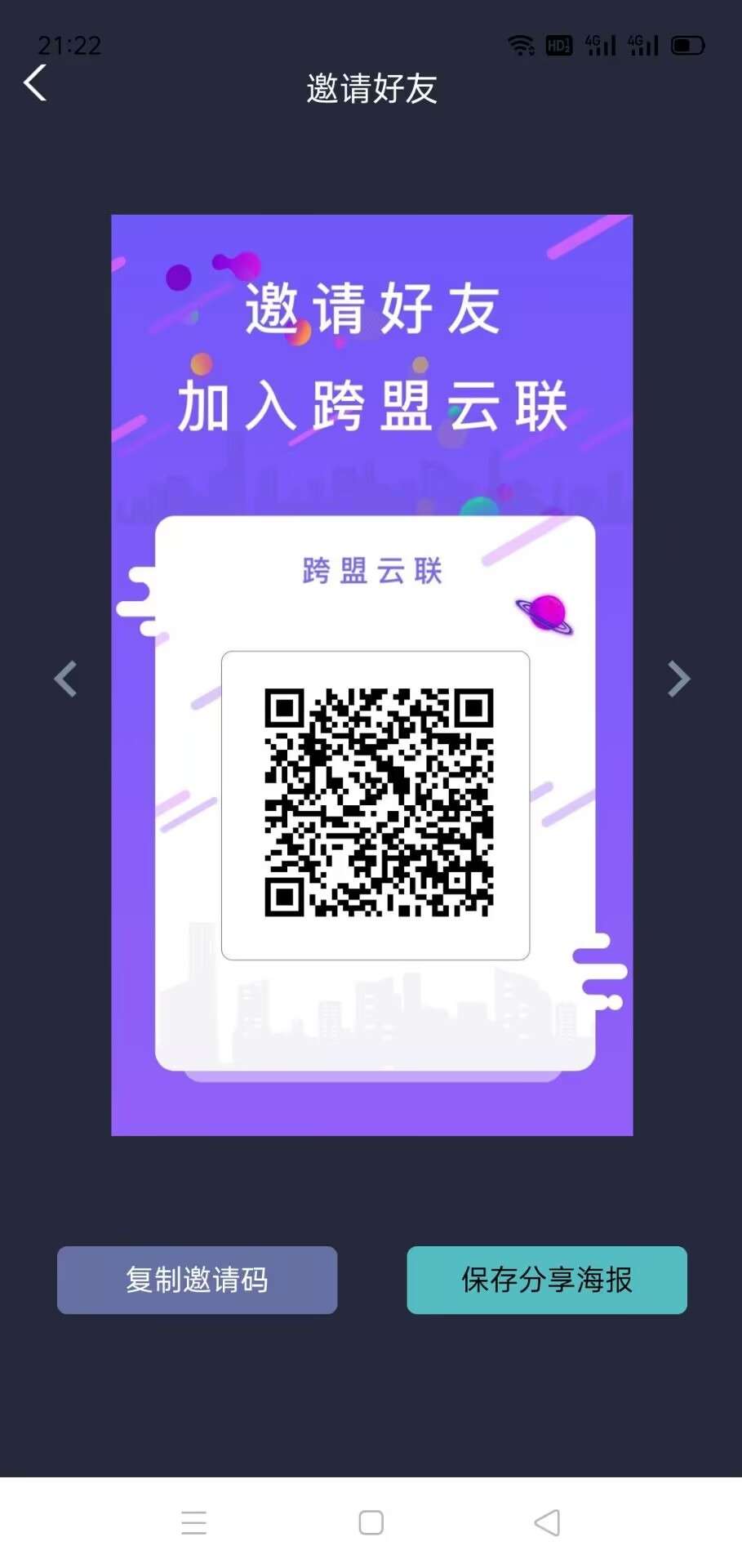Show the next invitation poster
The width and height of the screenshot is (742, 1568).
[678, 679]
